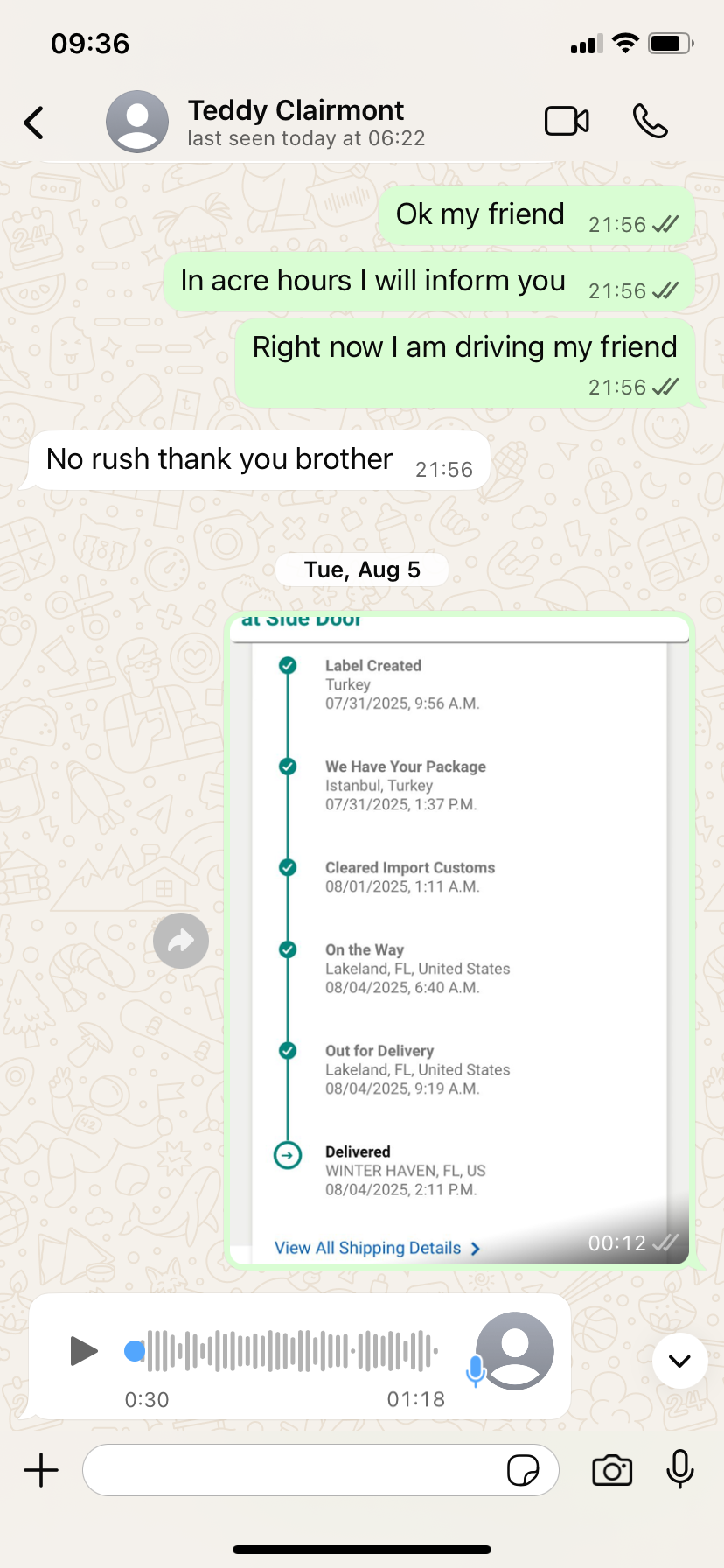Image resolution: width=724 pixels, height=1568 pixels.
Task: Open the attachment plus menu
Action: point(41,1470)
